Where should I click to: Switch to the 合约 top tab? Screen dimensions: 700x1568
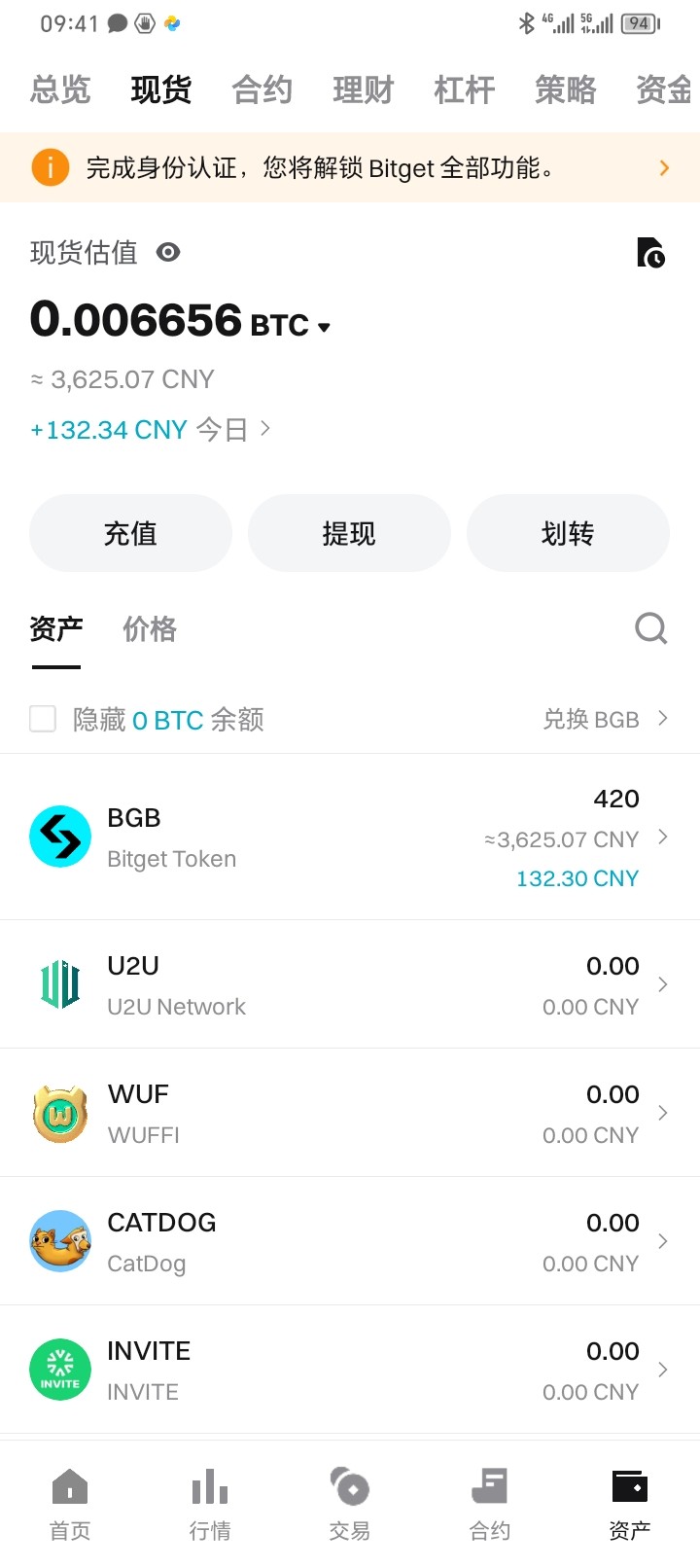[262, 89]
